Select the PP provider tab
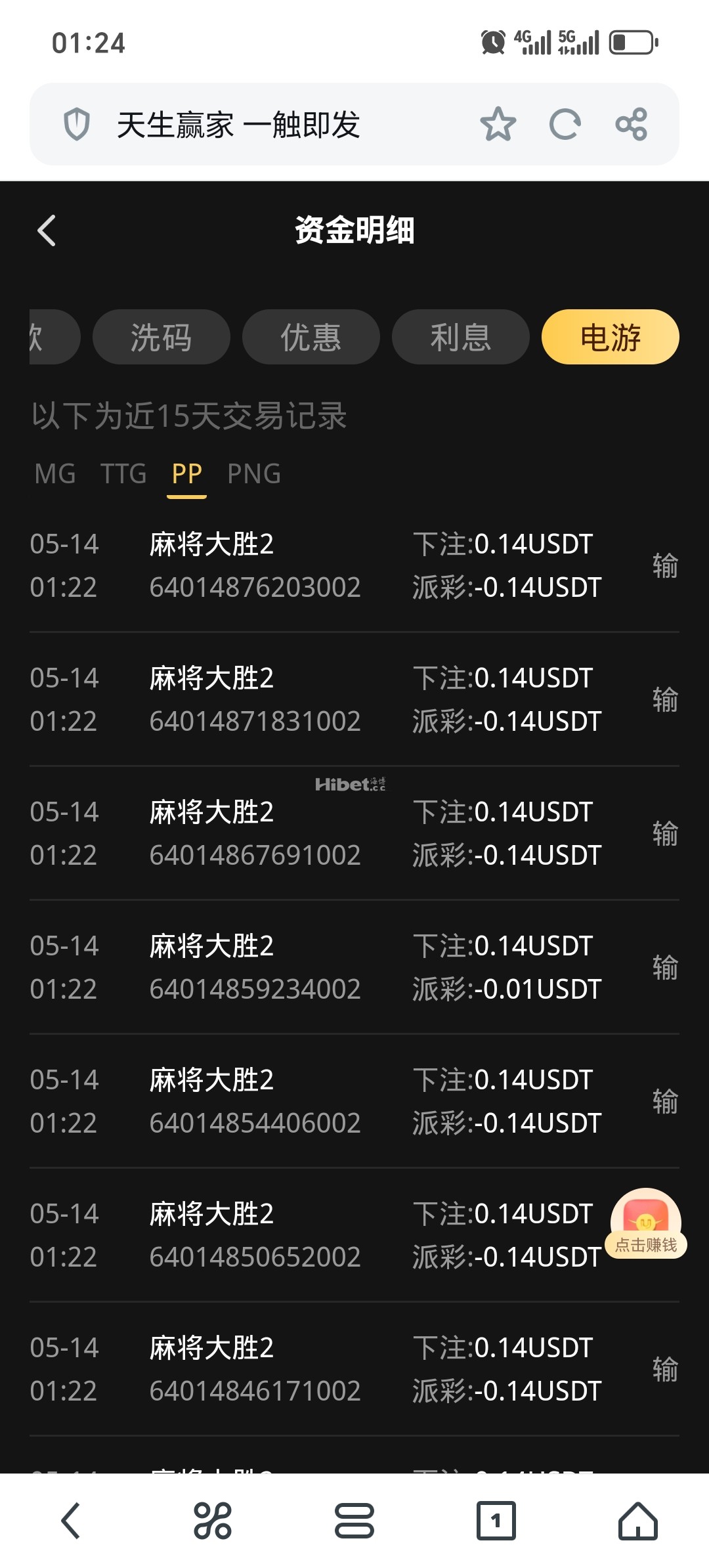 coord(187,474)
